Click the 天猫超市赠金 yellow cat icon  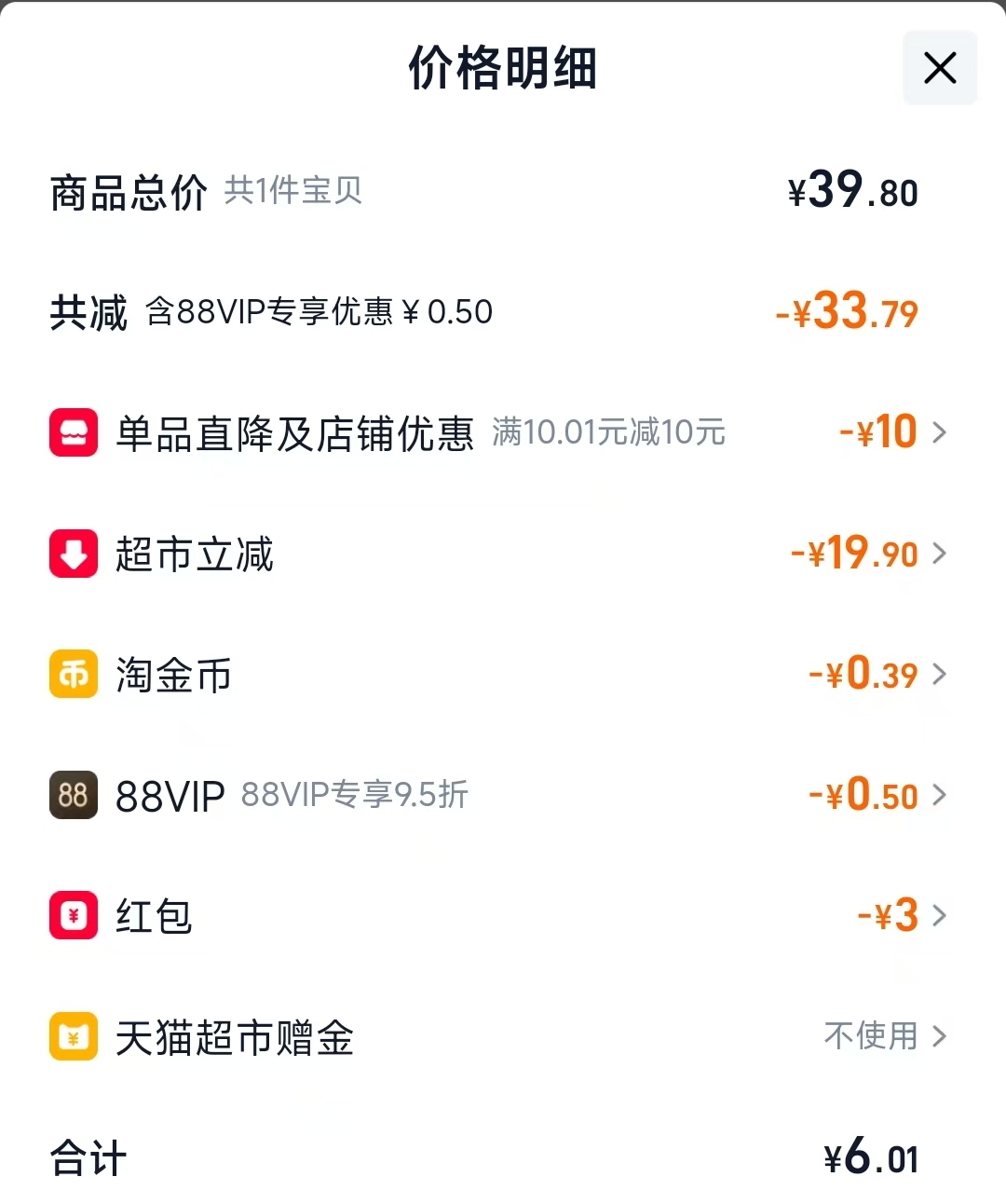point(73,1036)
